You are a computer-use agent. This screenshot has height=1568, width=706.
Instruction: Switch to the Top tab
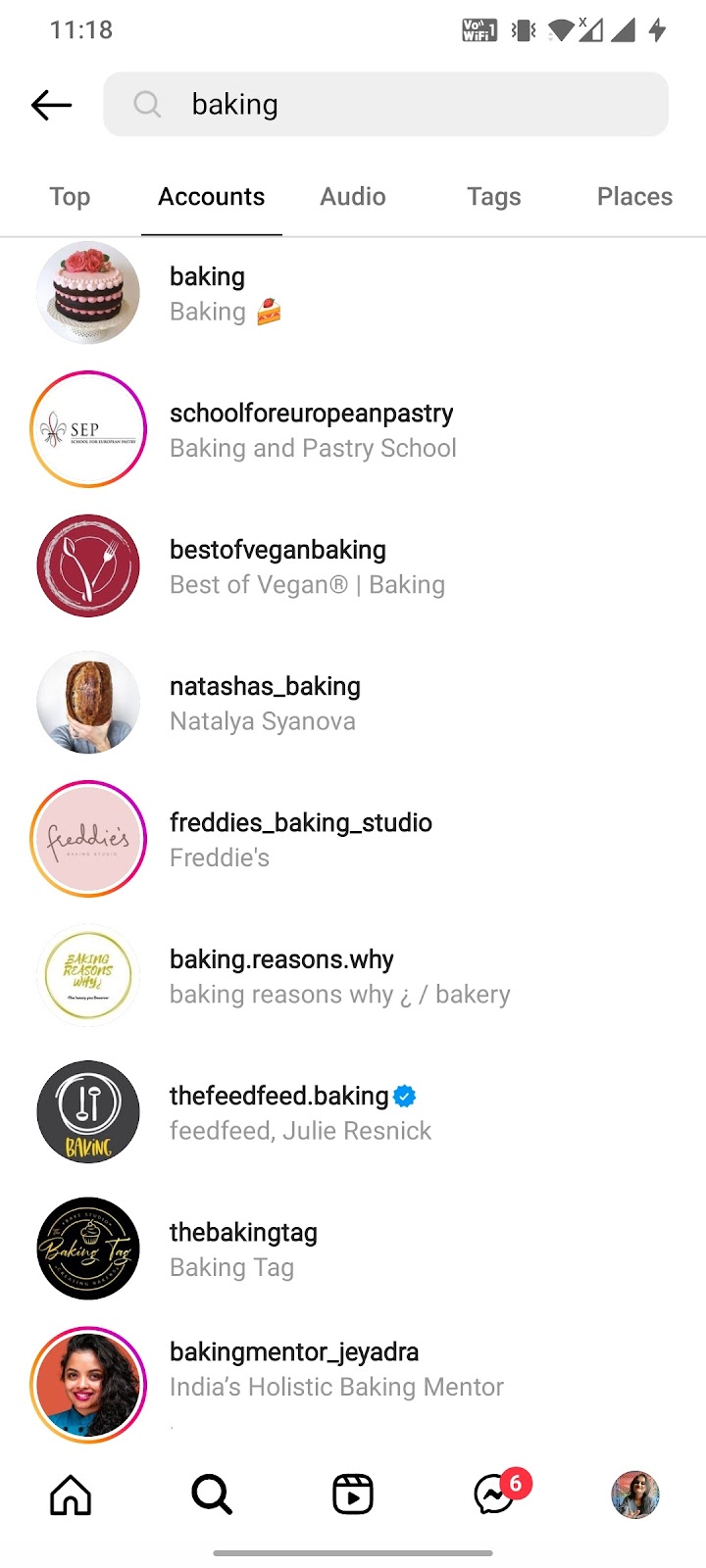[x=70, y=197]
